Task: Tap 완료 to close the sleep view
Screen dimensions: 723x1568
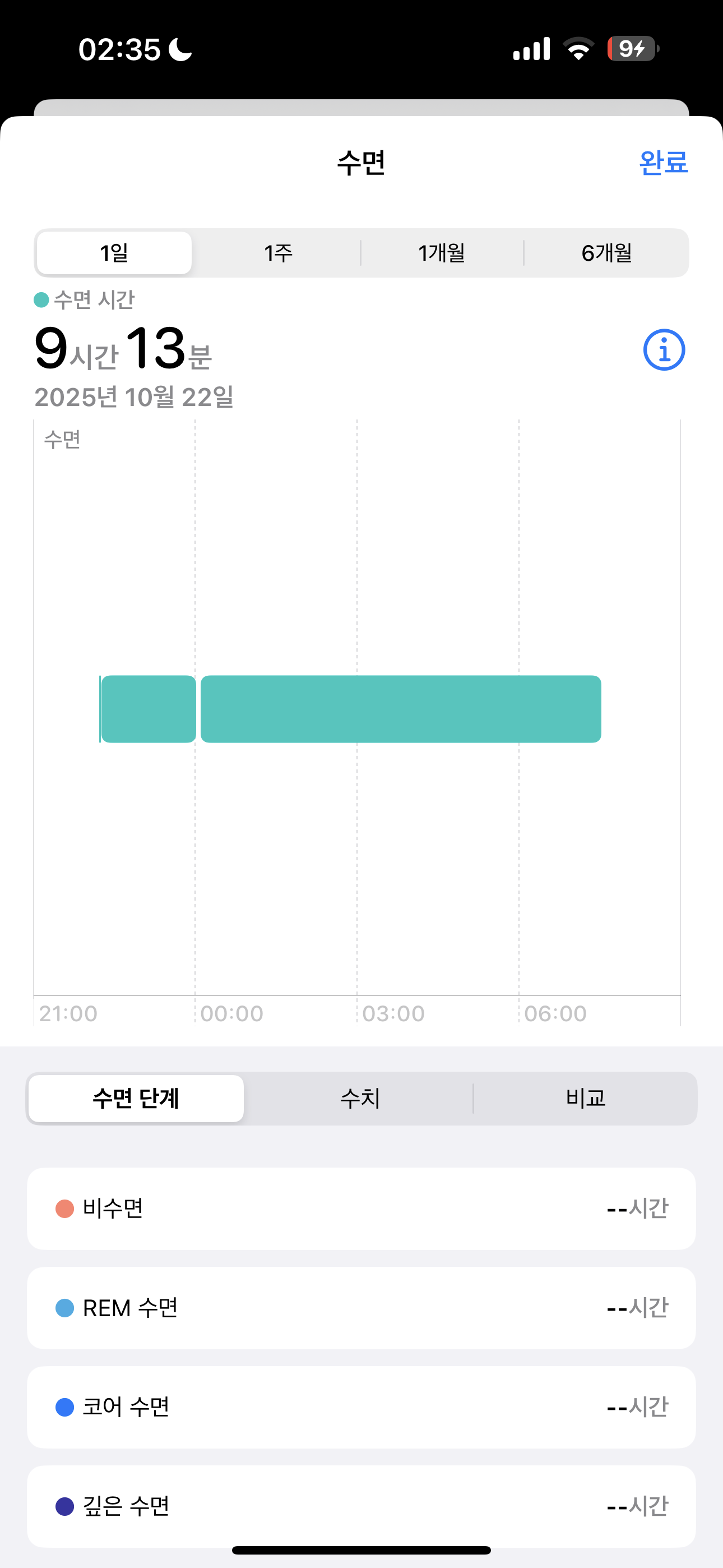Action: (x=662, y=163)
